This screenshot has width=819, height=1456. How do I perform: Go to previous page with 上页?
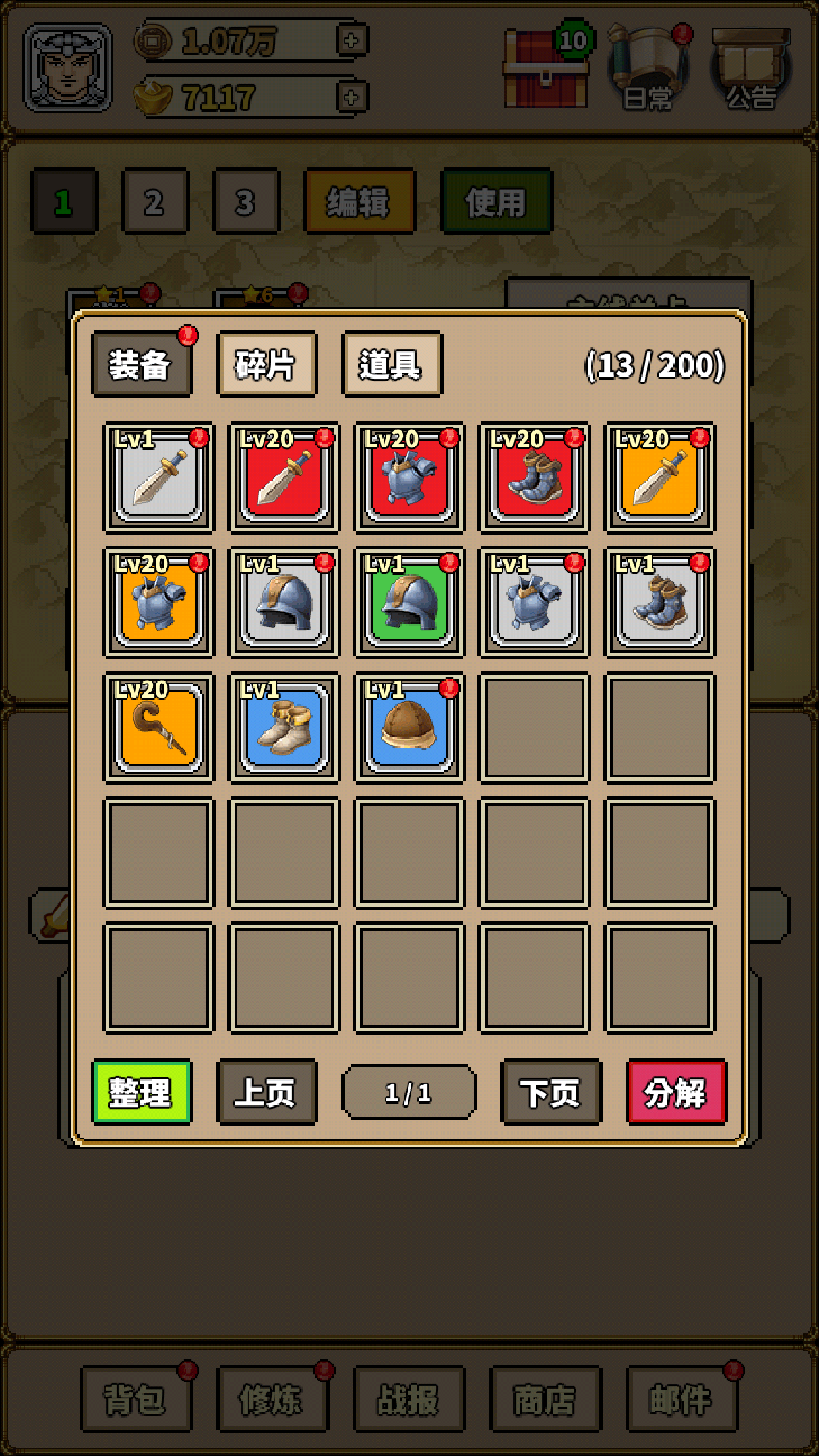point(266,1092)
